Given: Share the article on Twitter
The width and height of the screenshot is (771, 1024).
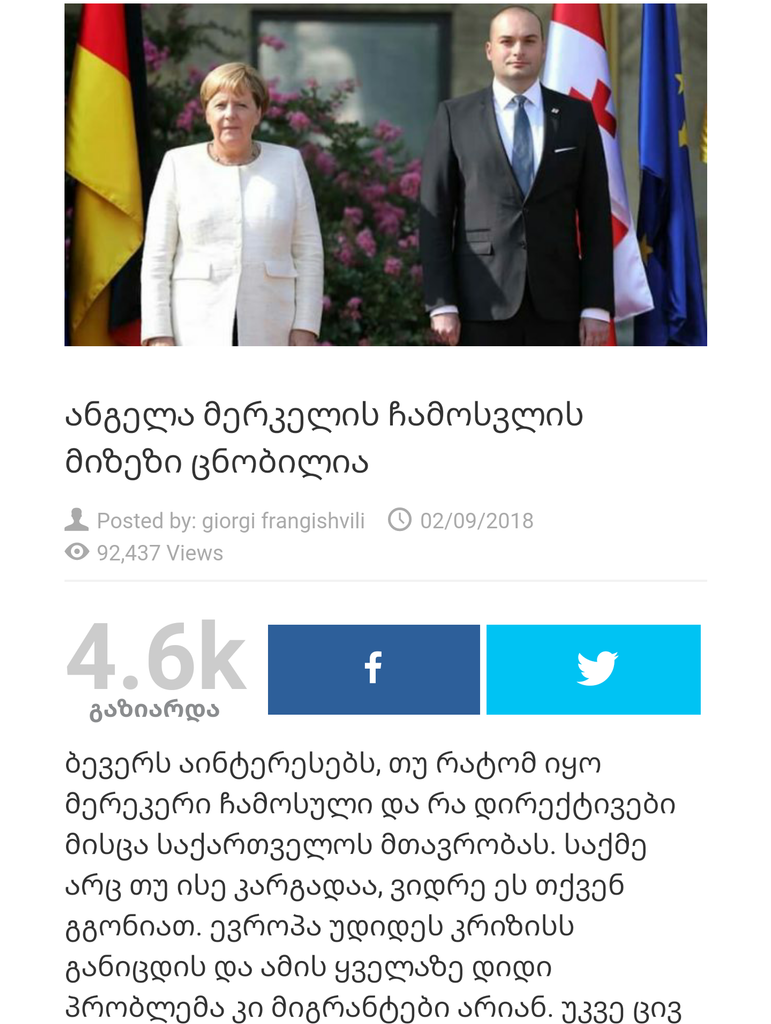Looking at the screenshot, I should coord(594,669).
